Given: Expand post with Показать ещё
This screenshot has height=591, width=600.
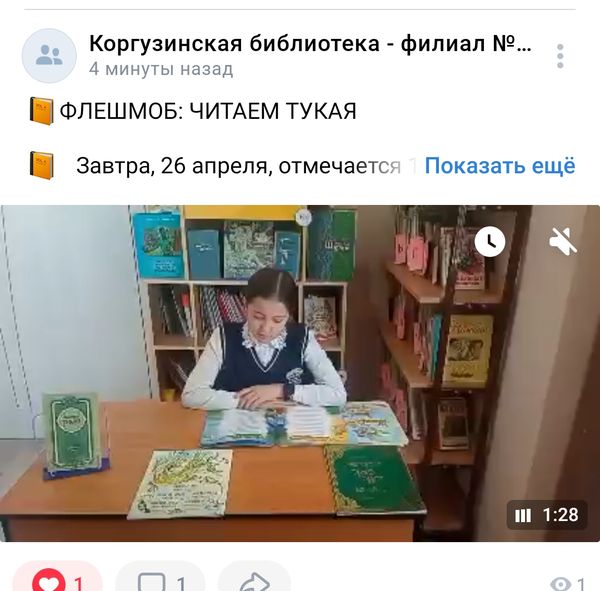Looking at the screenshot, I should [x=500, y=166].
